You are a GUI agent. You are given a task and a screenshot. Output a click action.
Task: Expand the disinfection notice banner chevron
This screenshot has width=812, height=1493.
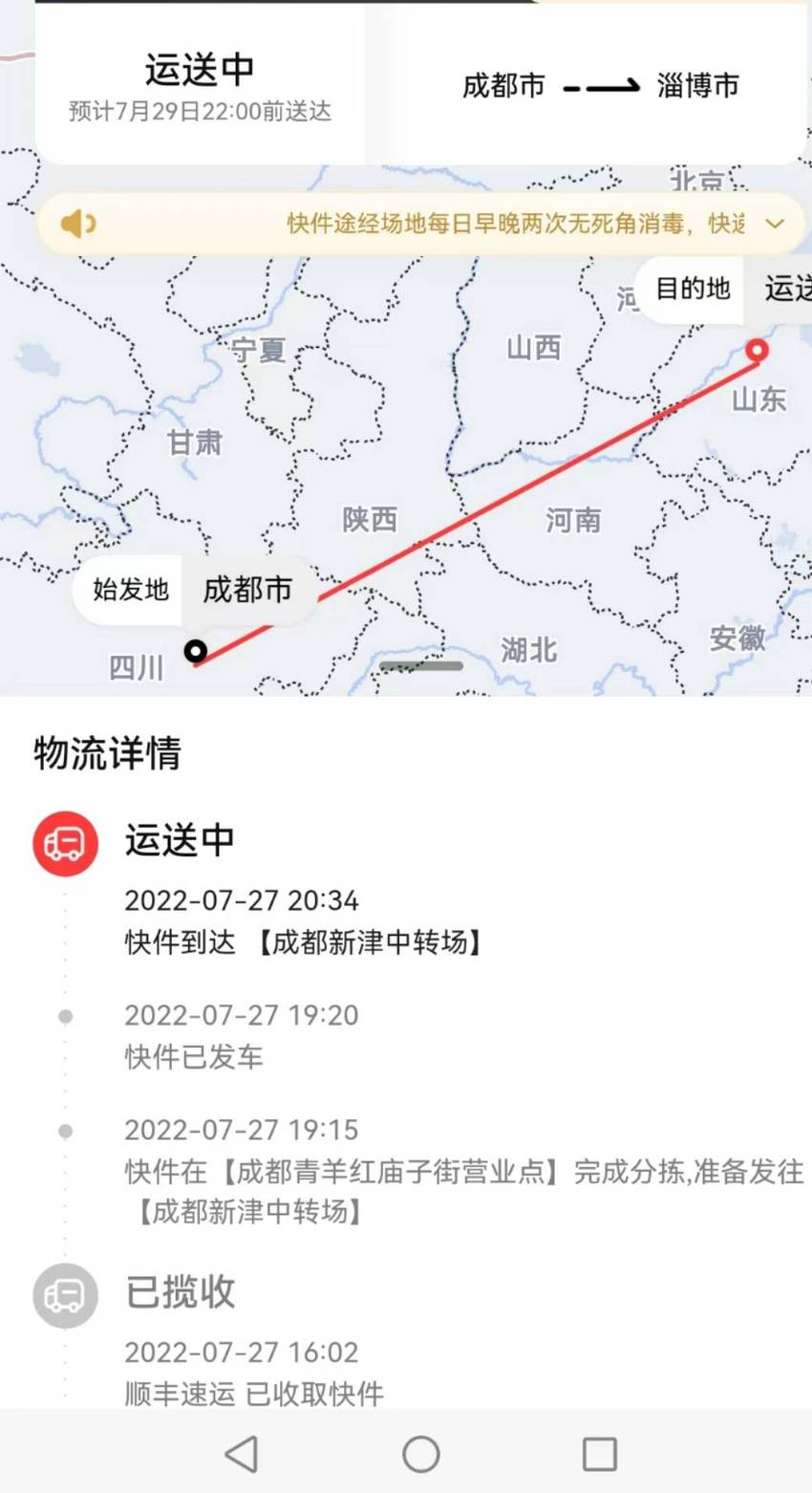[775, 224]
